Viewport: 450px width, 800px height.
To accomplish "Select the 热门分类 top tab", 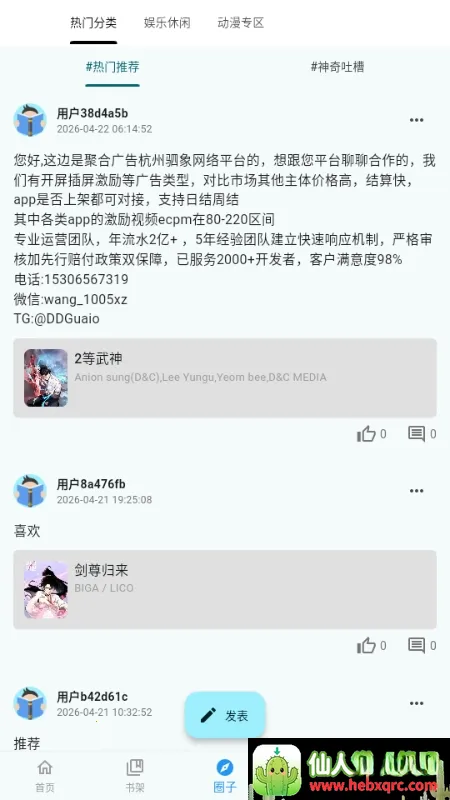I will [x=93, y=23].
